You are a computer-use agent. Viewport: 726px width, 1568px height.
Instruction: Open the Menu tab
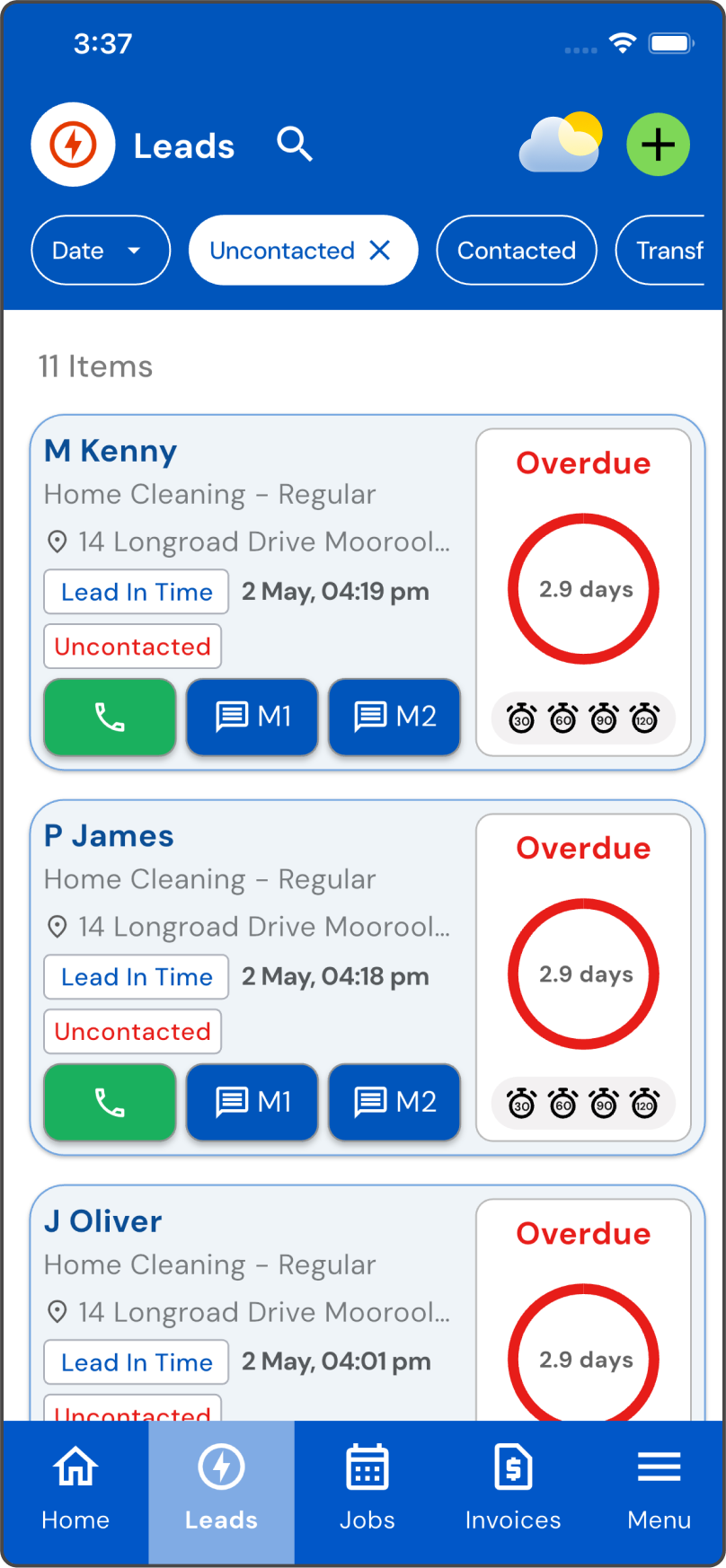(659, 1491)
